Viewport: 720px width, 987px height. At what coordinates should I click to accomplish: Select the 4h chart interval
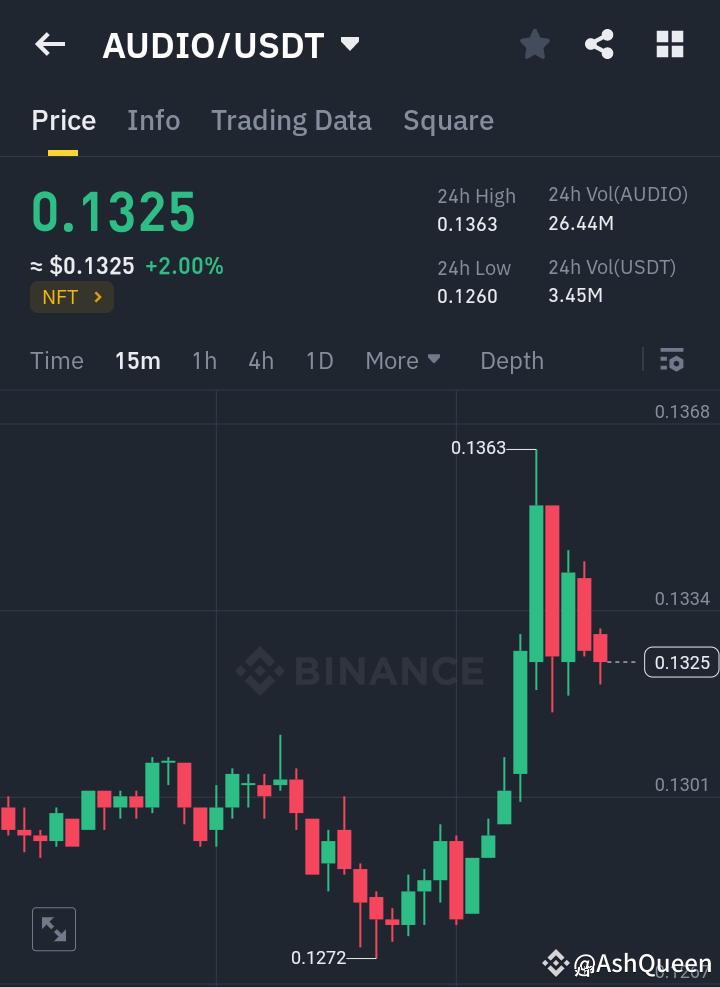tap(261, 360)
